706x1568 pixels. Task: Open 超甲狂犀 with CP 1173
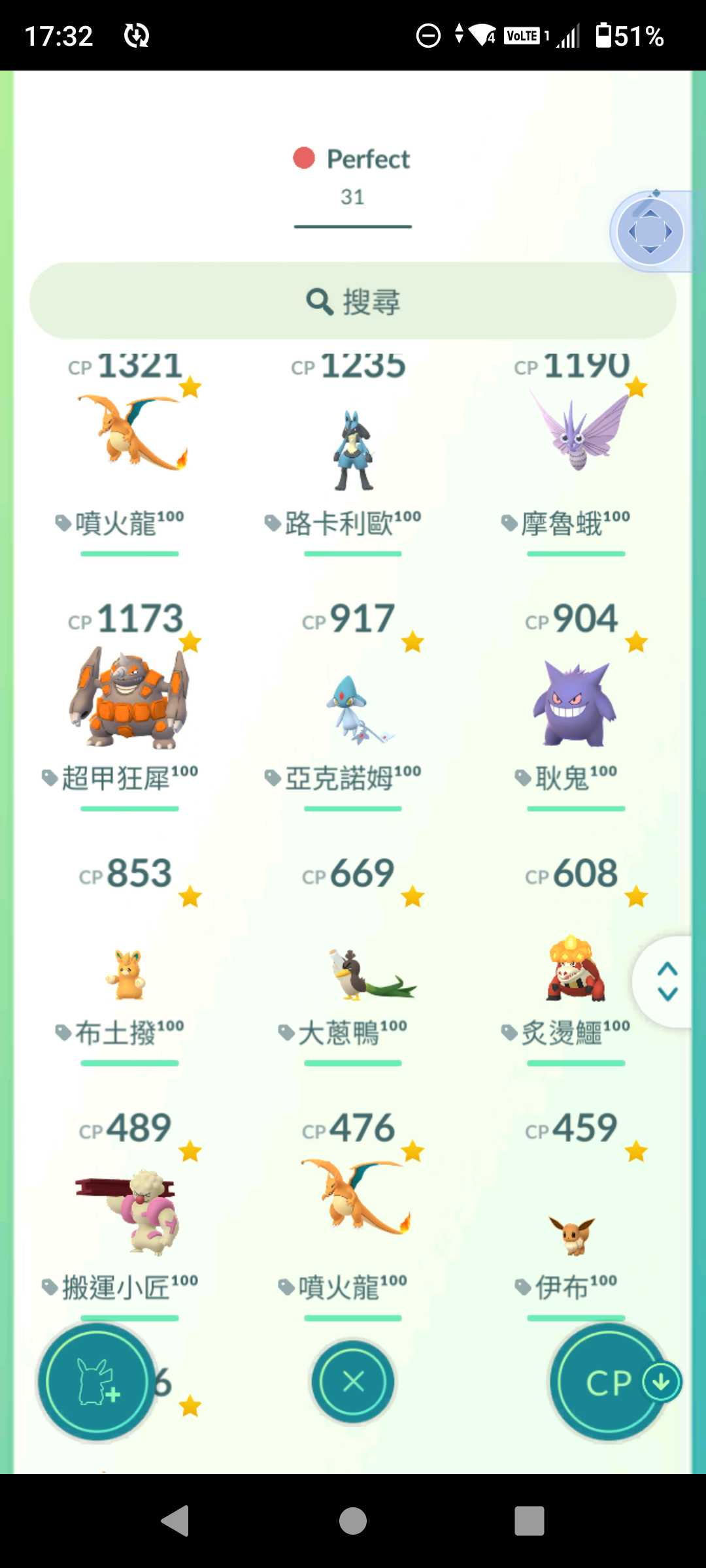click(129, 699)
